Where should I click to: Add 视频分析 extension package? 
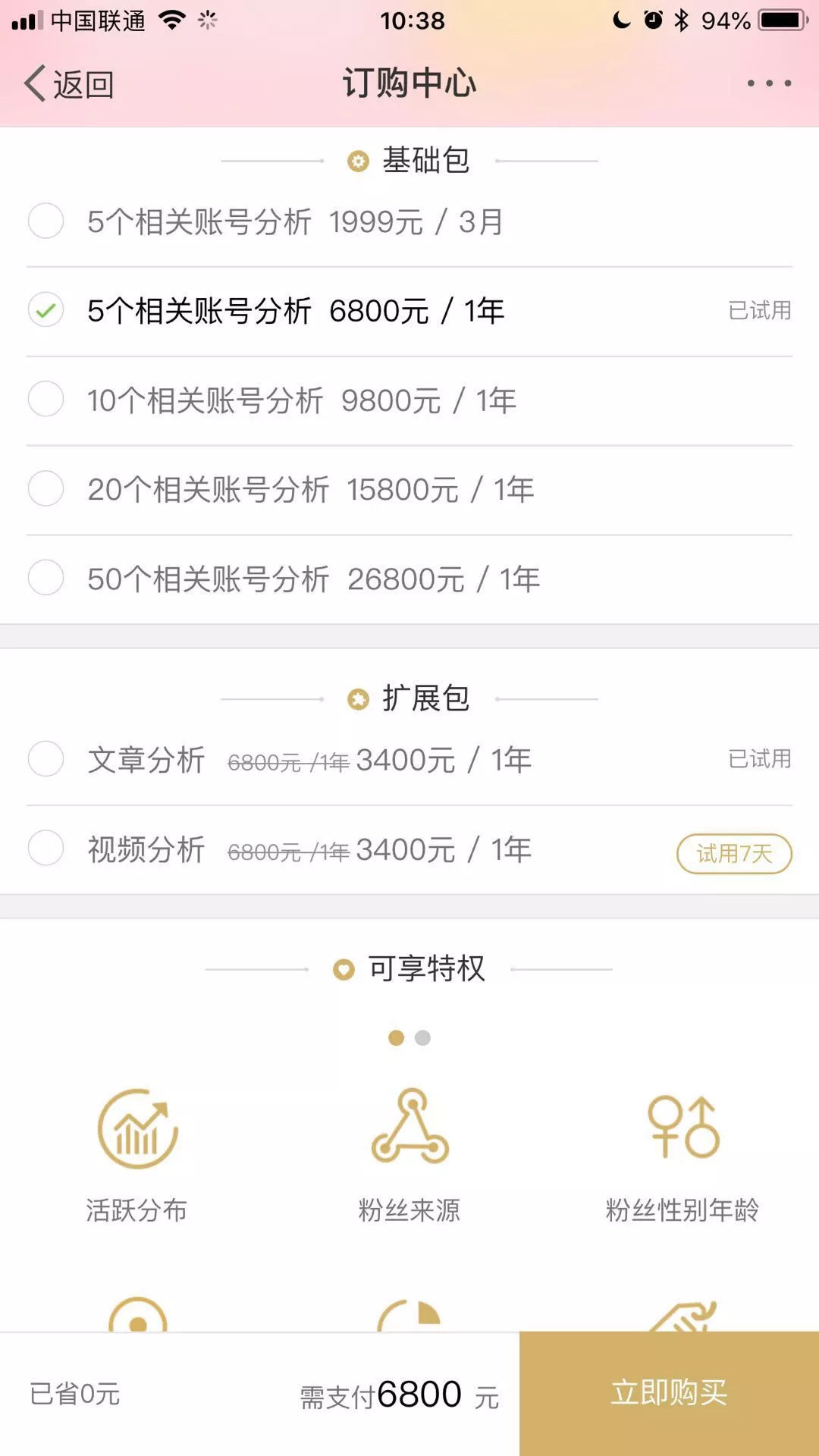45,848
